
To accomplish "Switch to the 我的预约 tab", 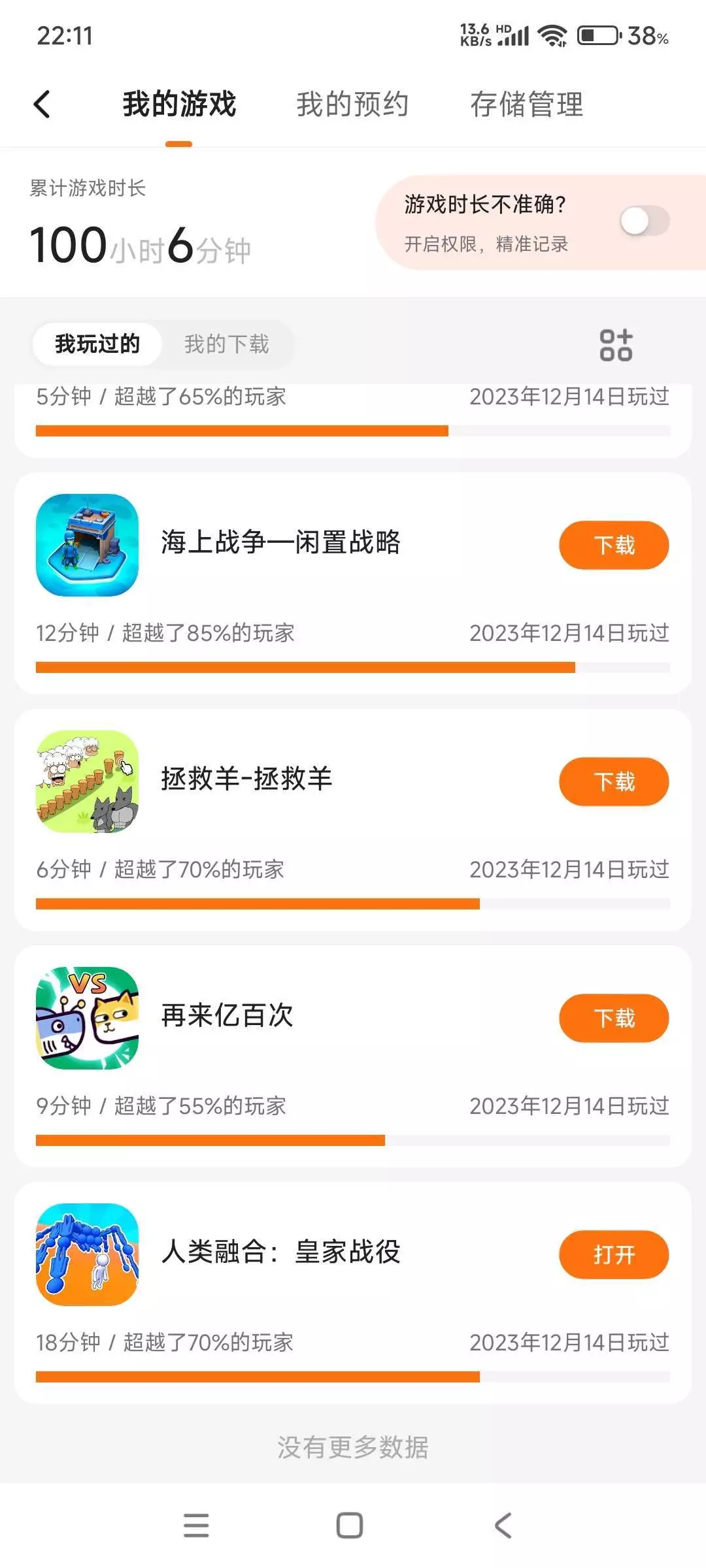I will pyautogui.click(x=352, y=105).
